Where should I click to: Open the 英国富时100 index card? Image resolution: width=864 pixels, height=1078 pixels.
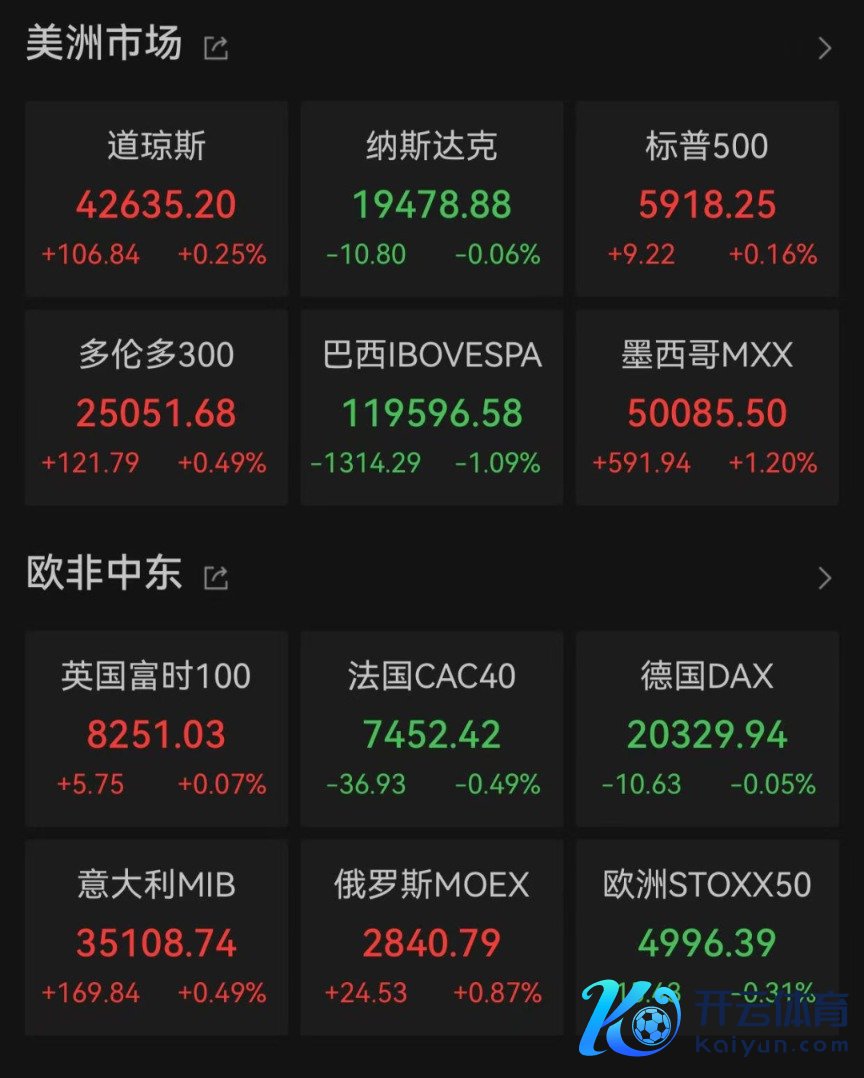pyautogui.click(x=156, y=728)
